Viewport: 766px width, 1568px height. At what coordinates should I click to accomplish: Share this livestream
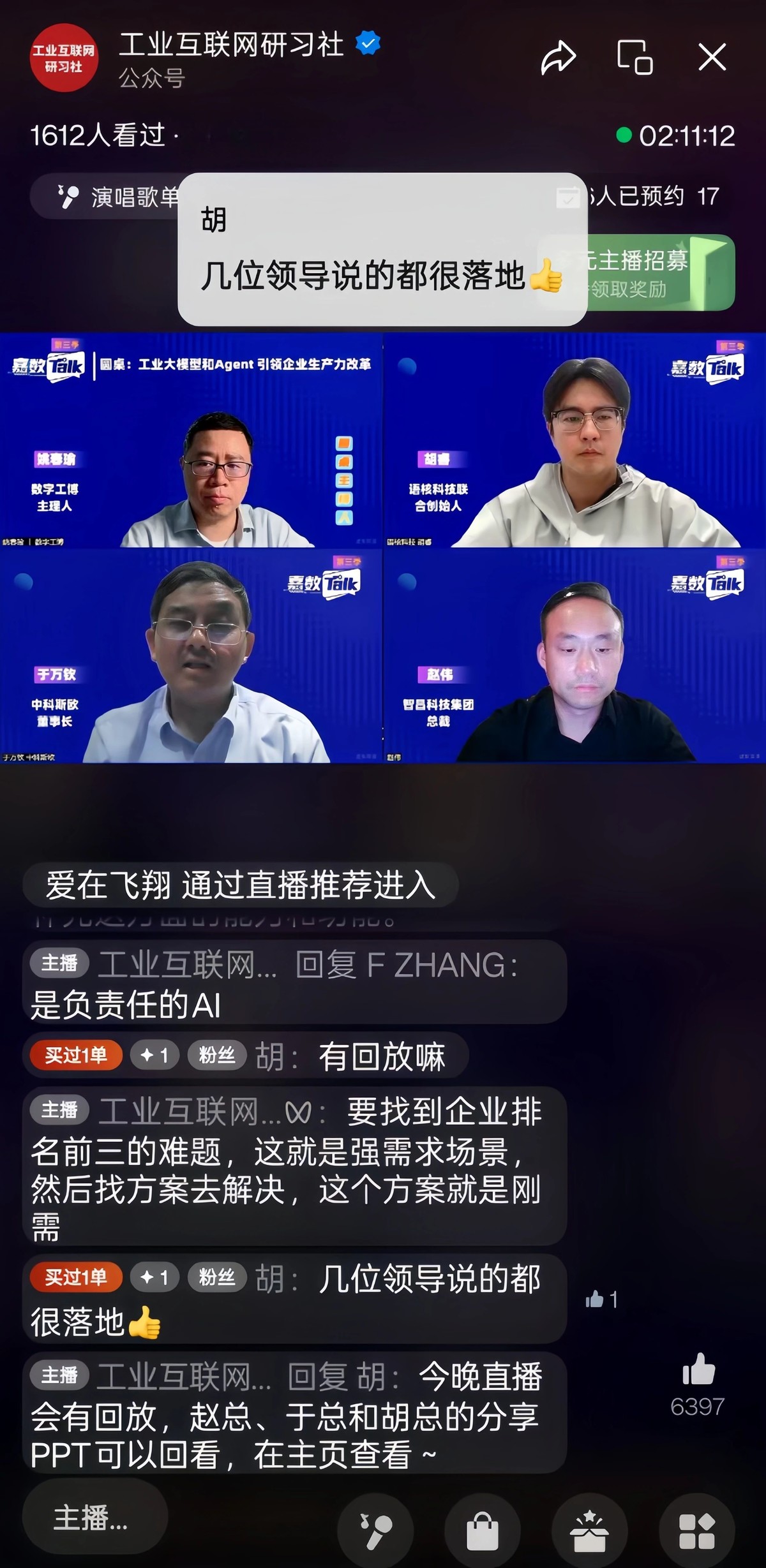(559, 57)
